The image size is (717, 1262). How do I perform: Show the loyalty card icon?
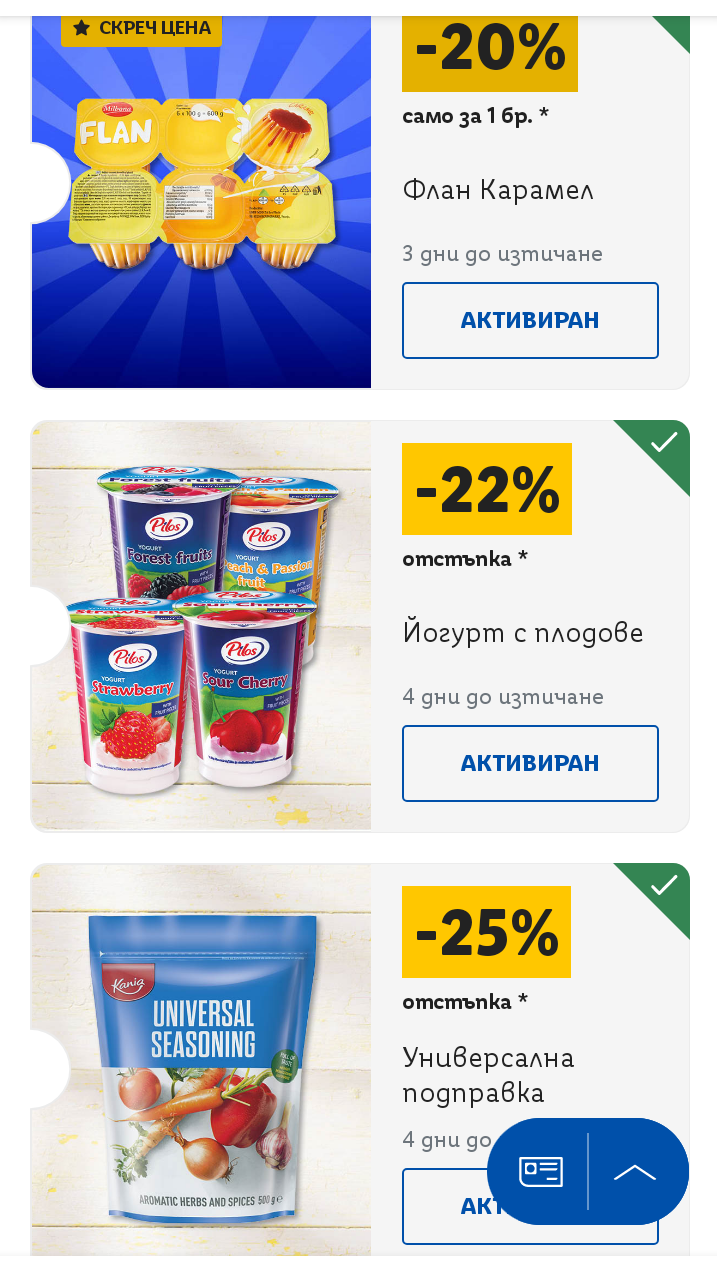(x=540, y=1172)
